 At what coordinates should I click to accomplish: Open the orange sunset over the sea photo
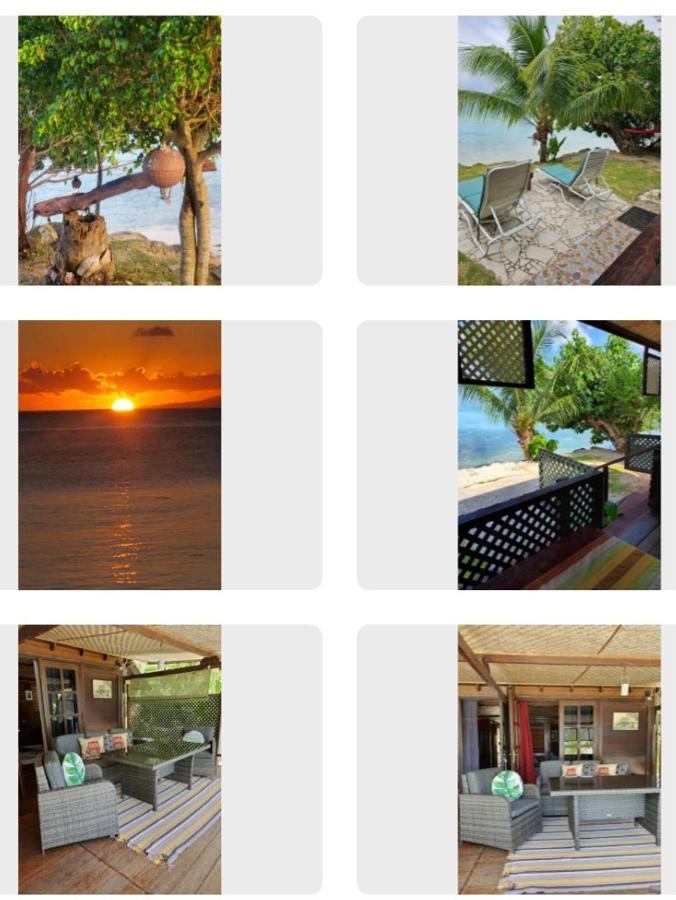coord(120,455)
